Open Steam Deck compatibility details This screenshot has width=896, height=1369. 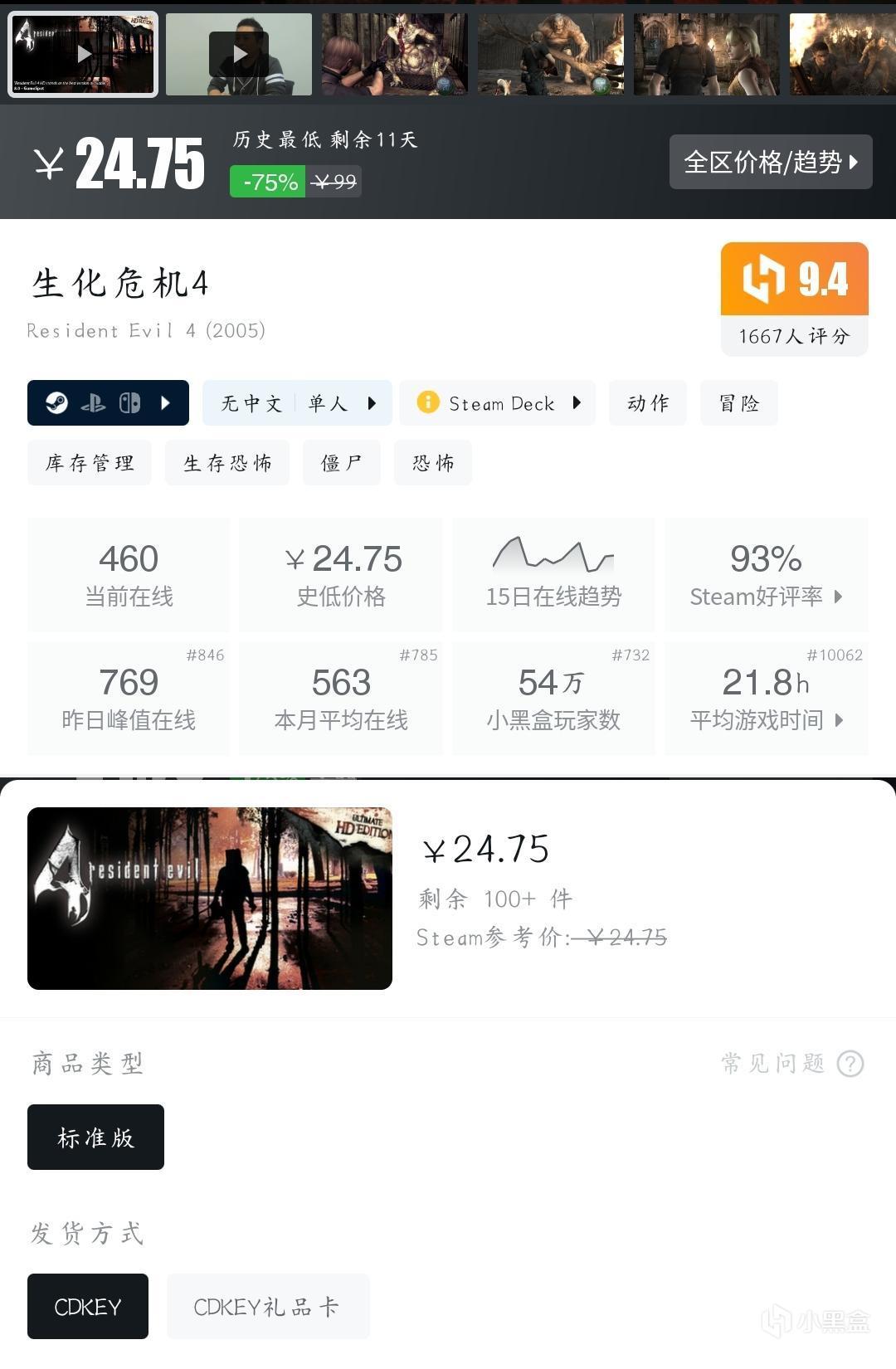(x=498, y=403)
